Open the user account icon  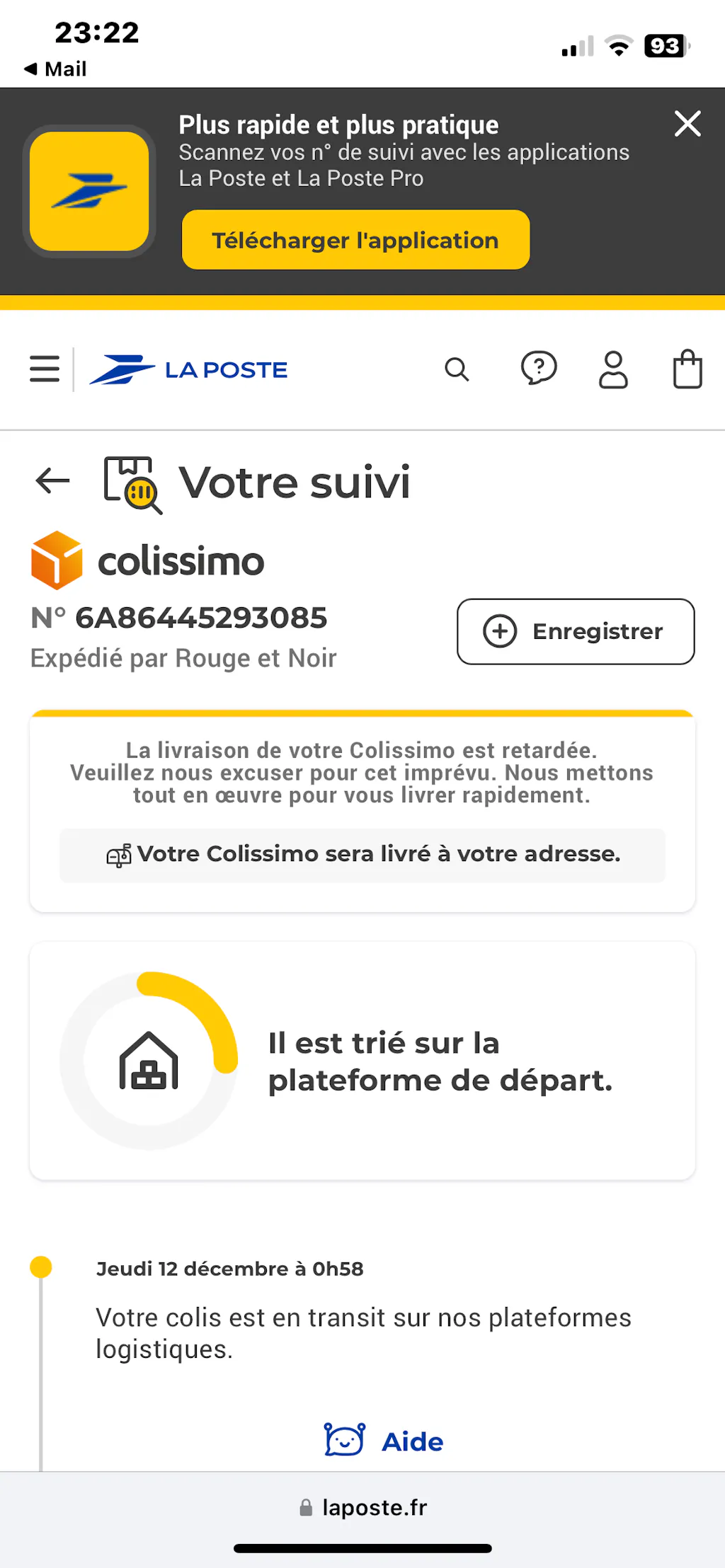(613, 369)
